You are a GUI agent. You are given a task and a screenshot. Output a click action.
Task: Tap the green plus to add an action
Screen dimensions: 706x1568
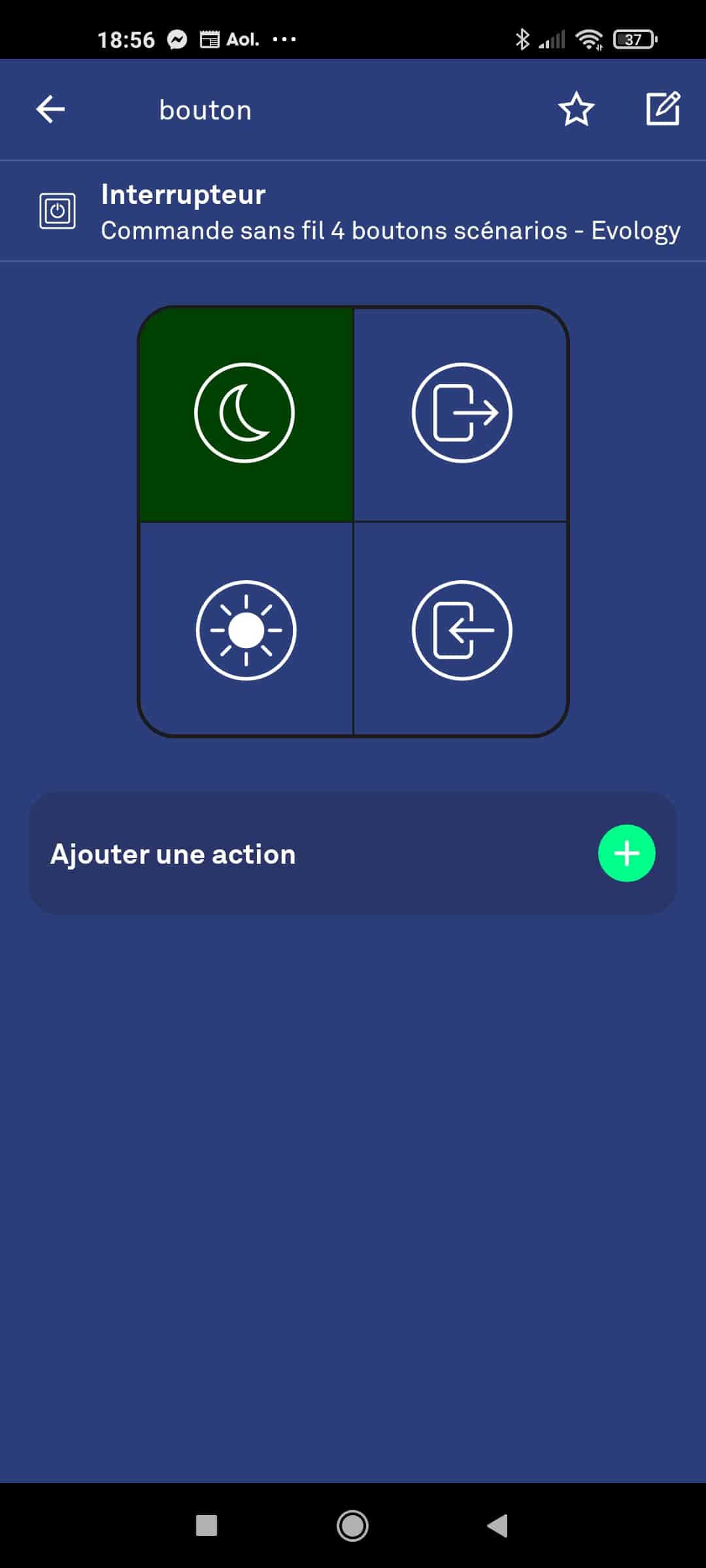626,853
